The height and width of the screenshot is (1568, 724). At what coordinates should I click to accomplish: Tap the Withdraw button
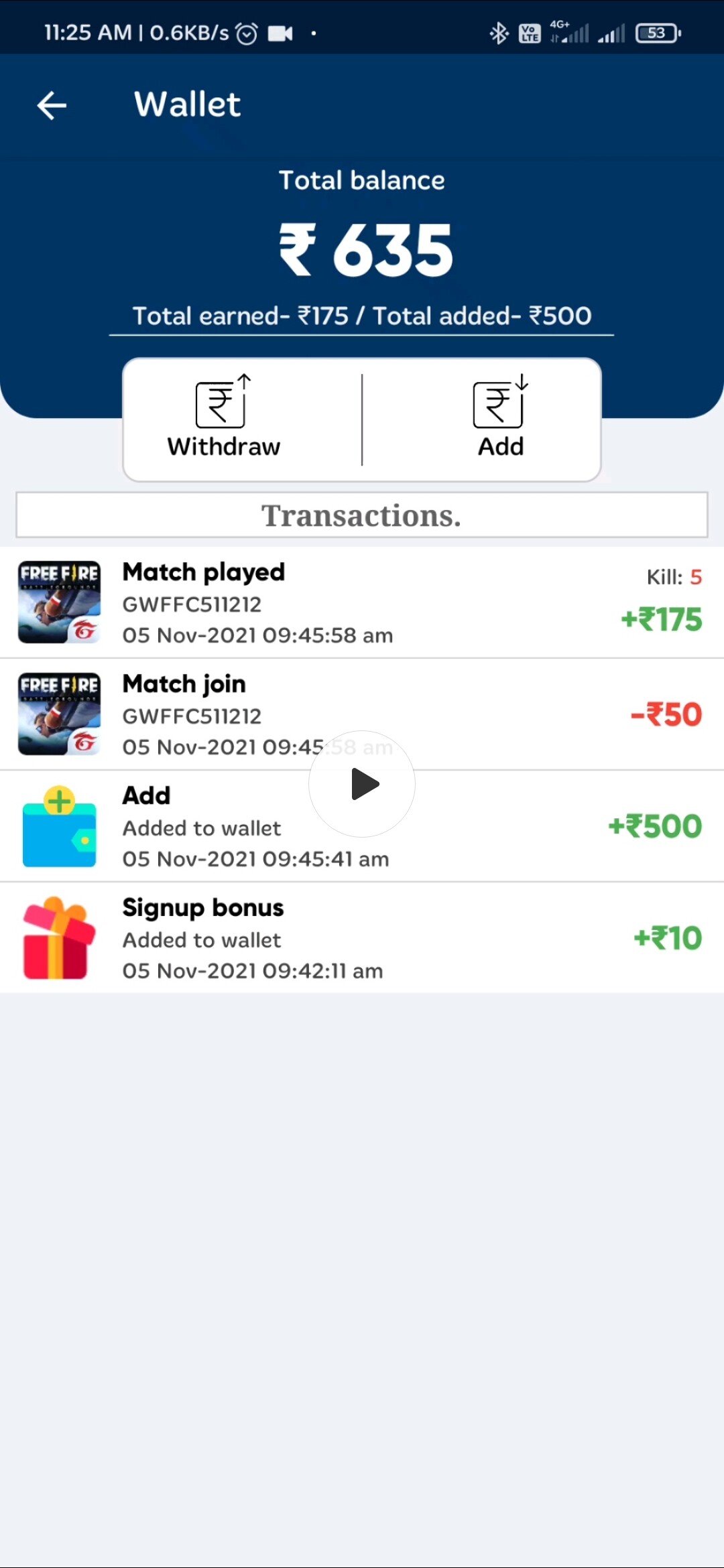[224, 419]
